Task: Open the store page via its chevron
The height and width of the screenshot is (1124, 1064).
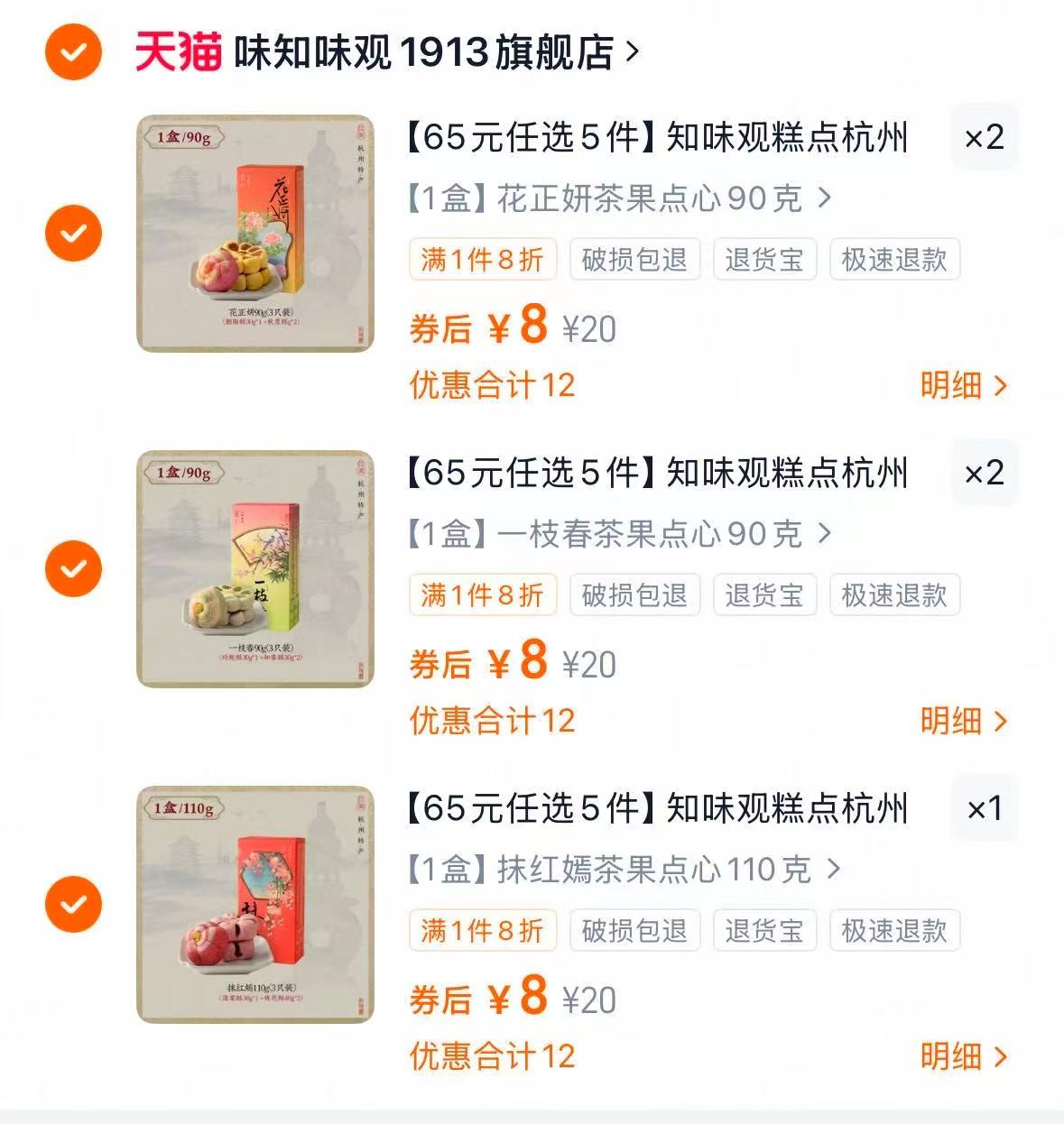Action: pyautogui.click(x=632, y=53)
